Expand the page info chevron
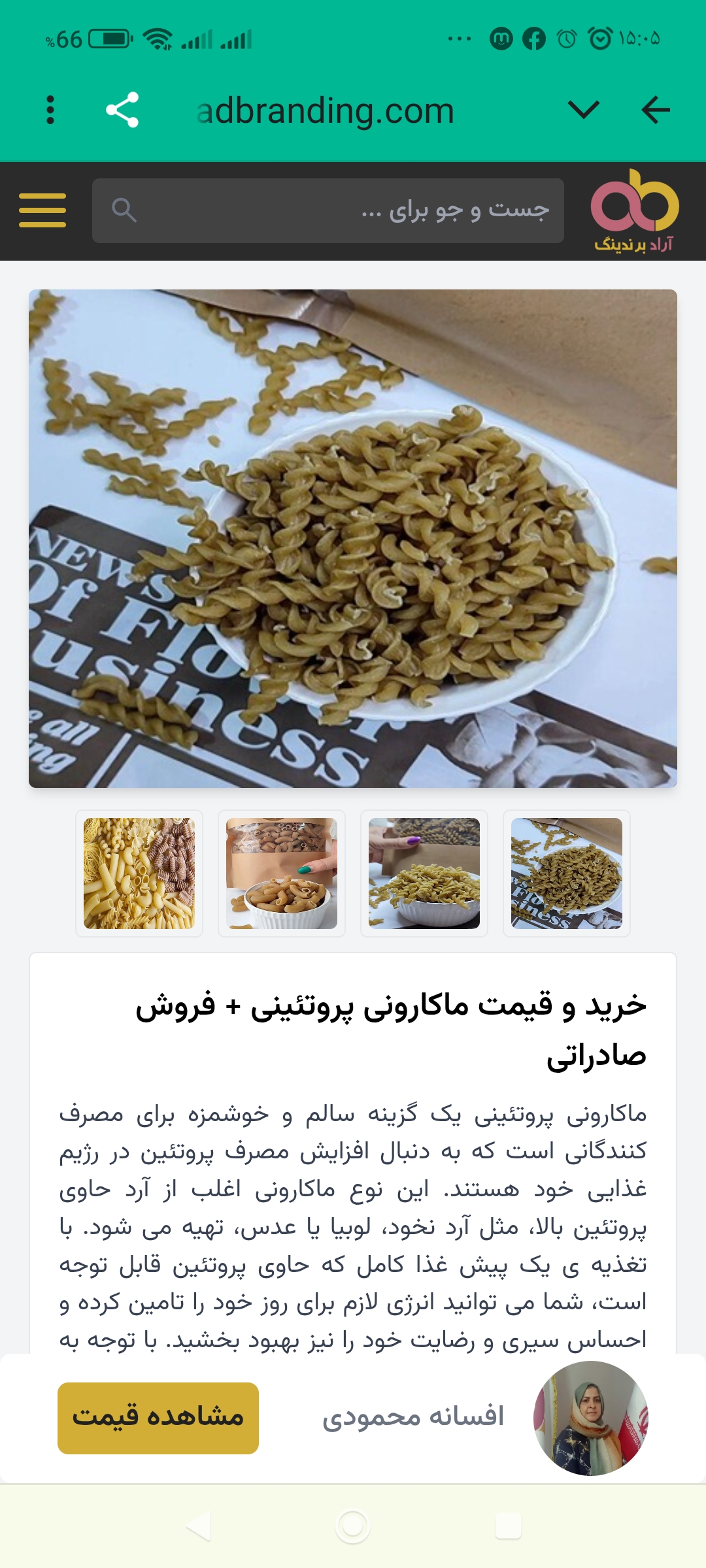The width and height of the screenshot is (706, 1568). pyautogui.click(x=584, y=110)
